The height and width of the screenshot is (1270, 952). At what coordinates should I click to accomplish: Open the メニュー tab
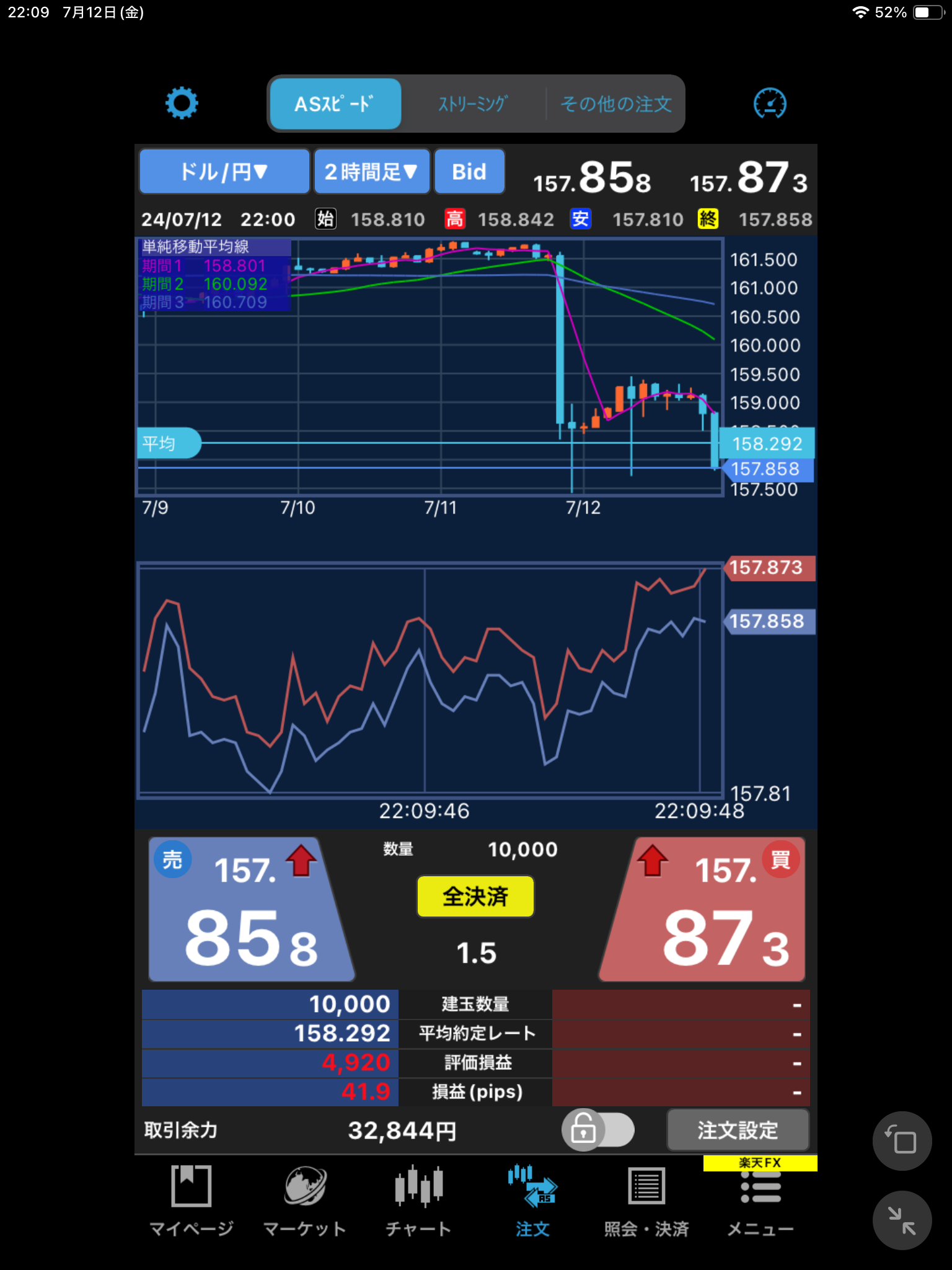pyautogui.click(x=760, y=1201)
